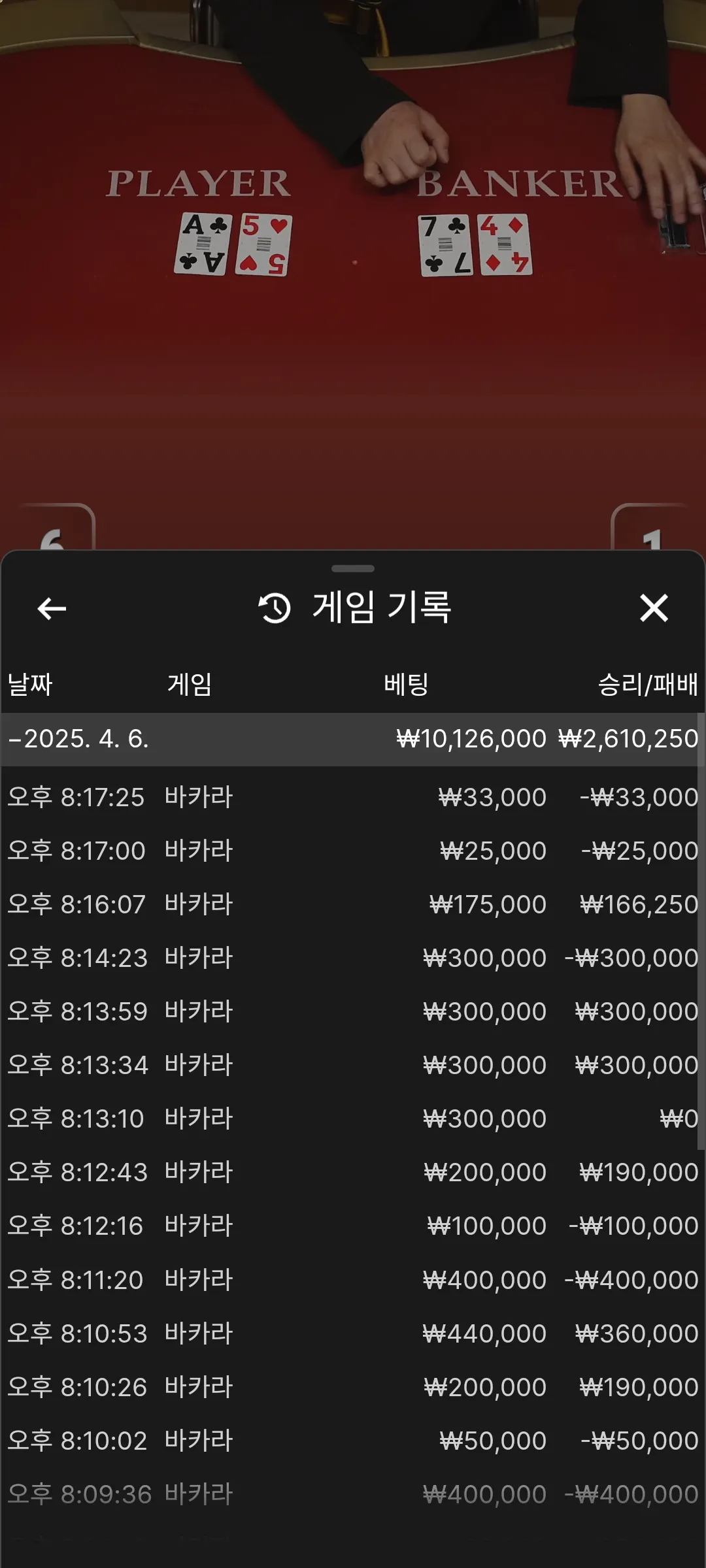Open the 오후 8:11:20 바카라 record
This screenshot has width=706, height=1568.
[349, 1280]
